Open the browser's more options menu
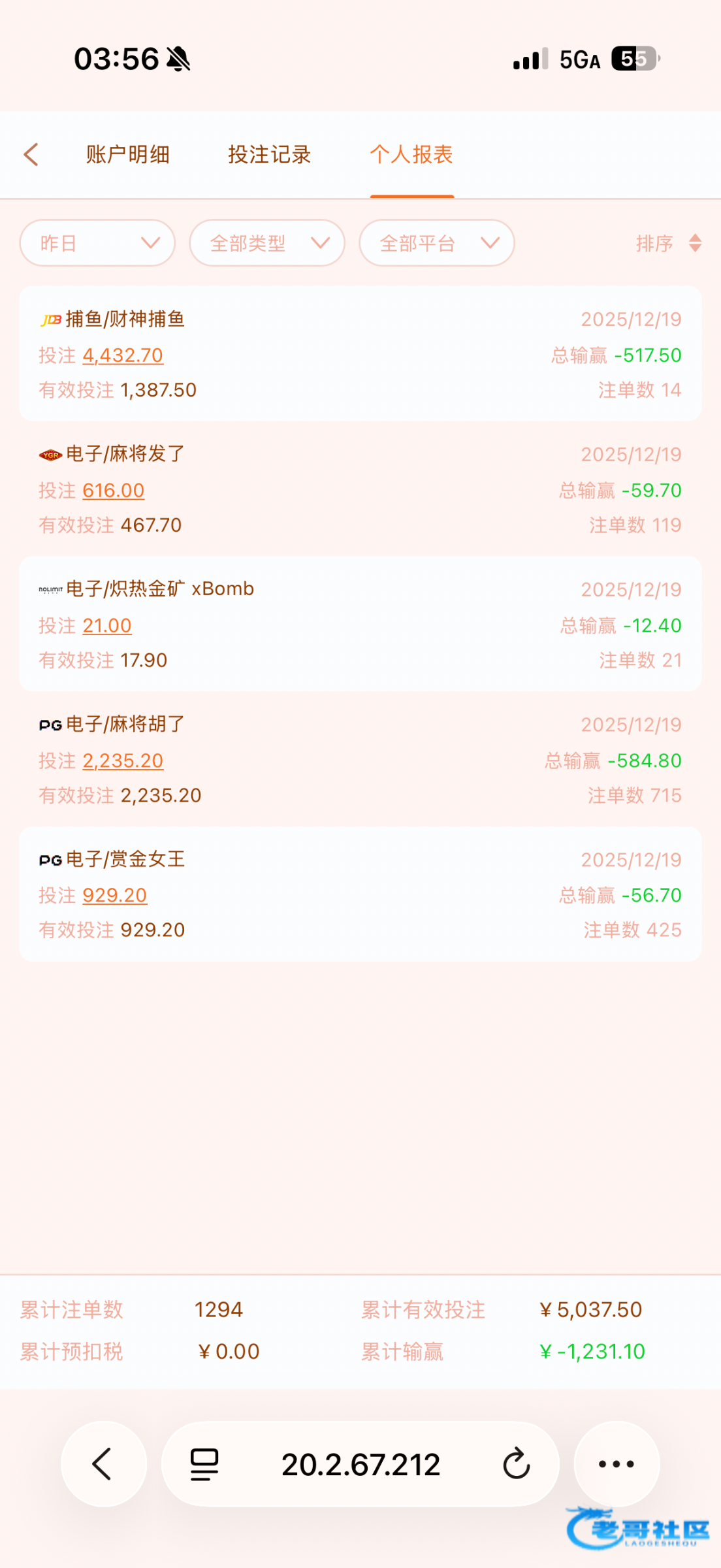 (x=617, y=1463)
